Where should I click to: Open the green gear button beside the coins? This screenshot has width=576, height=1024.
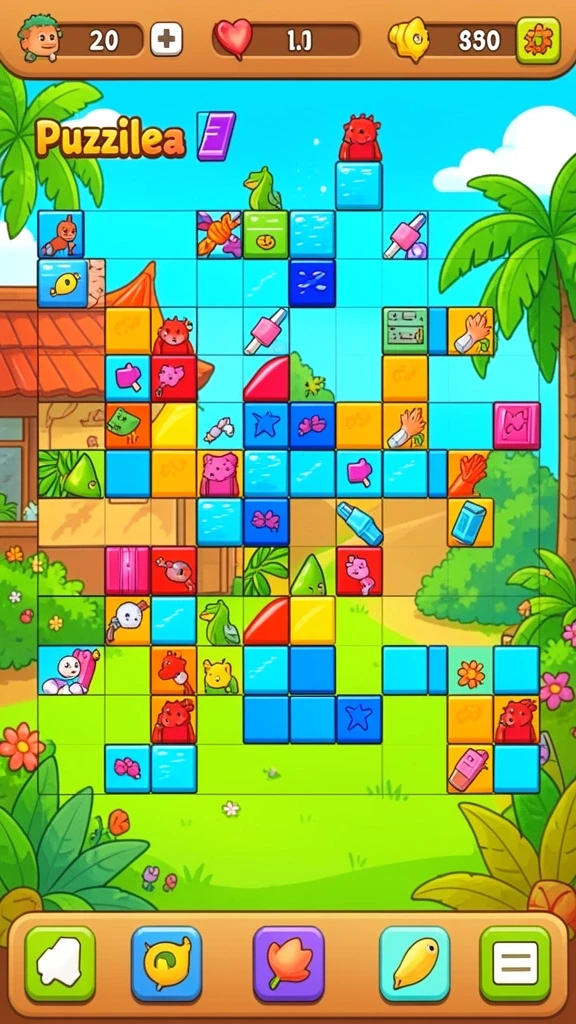(x=538, y=40)
